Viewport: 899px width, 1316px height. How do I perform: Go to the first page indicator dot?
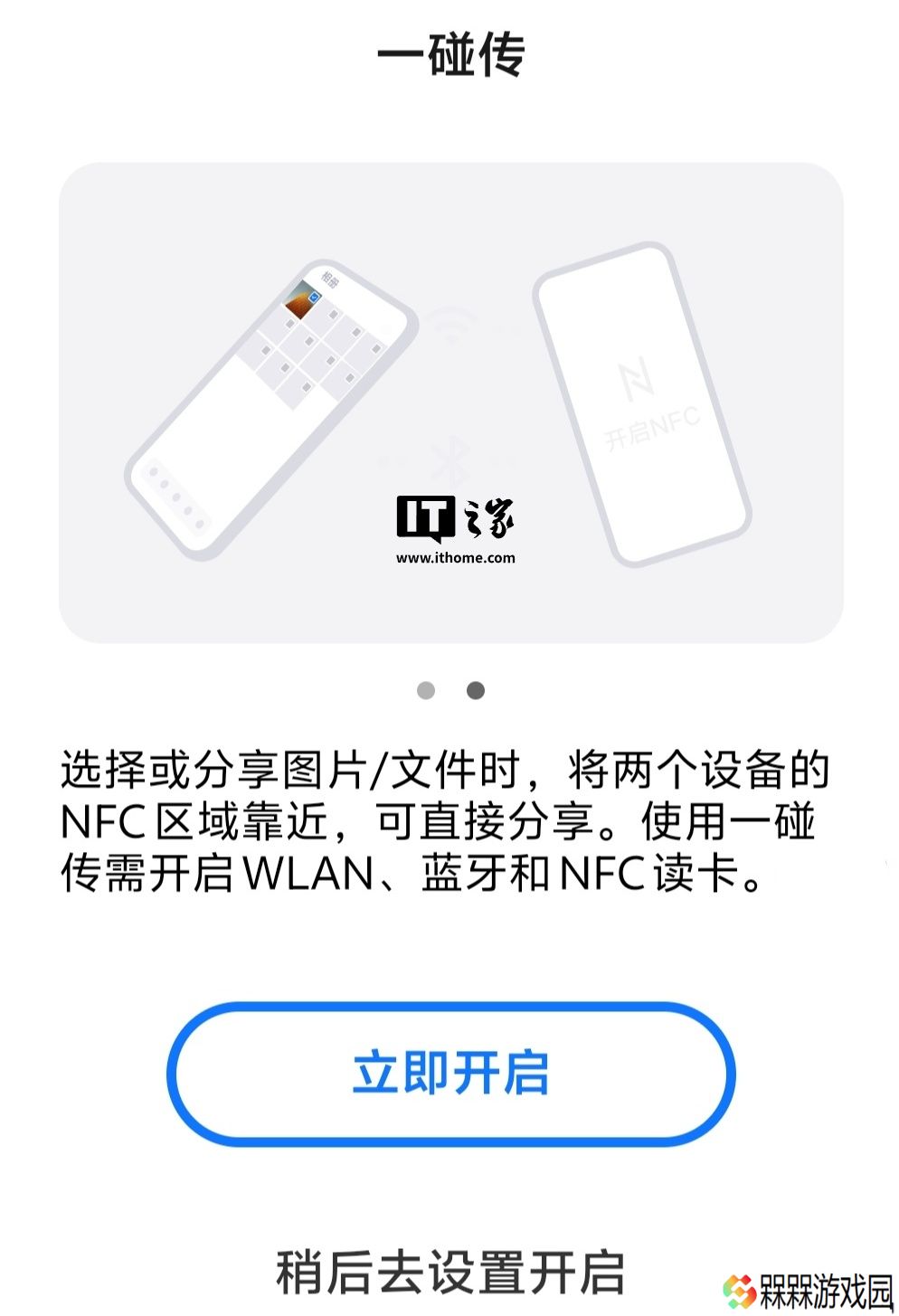[x=426, y=691]
